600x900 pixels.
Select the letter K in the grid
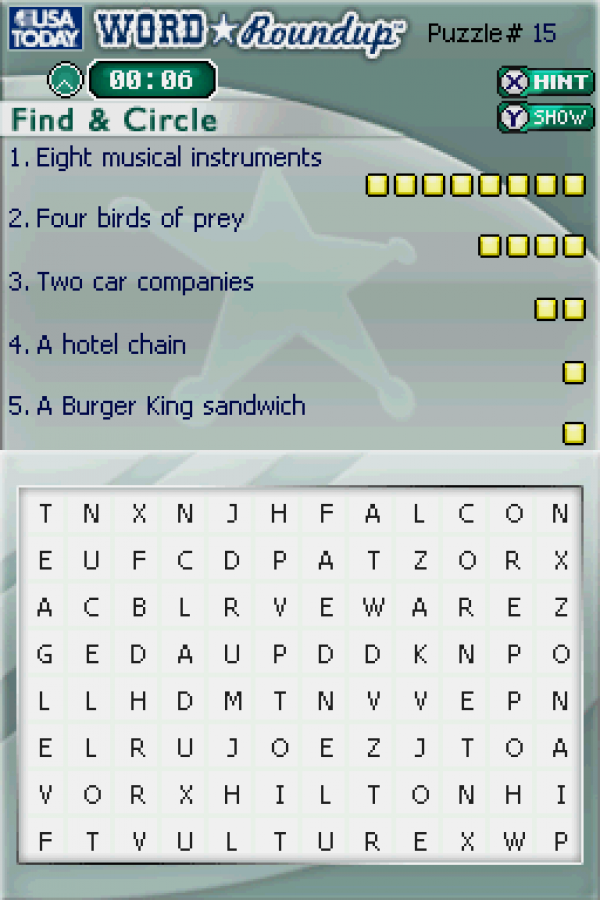tap(420, 654)
